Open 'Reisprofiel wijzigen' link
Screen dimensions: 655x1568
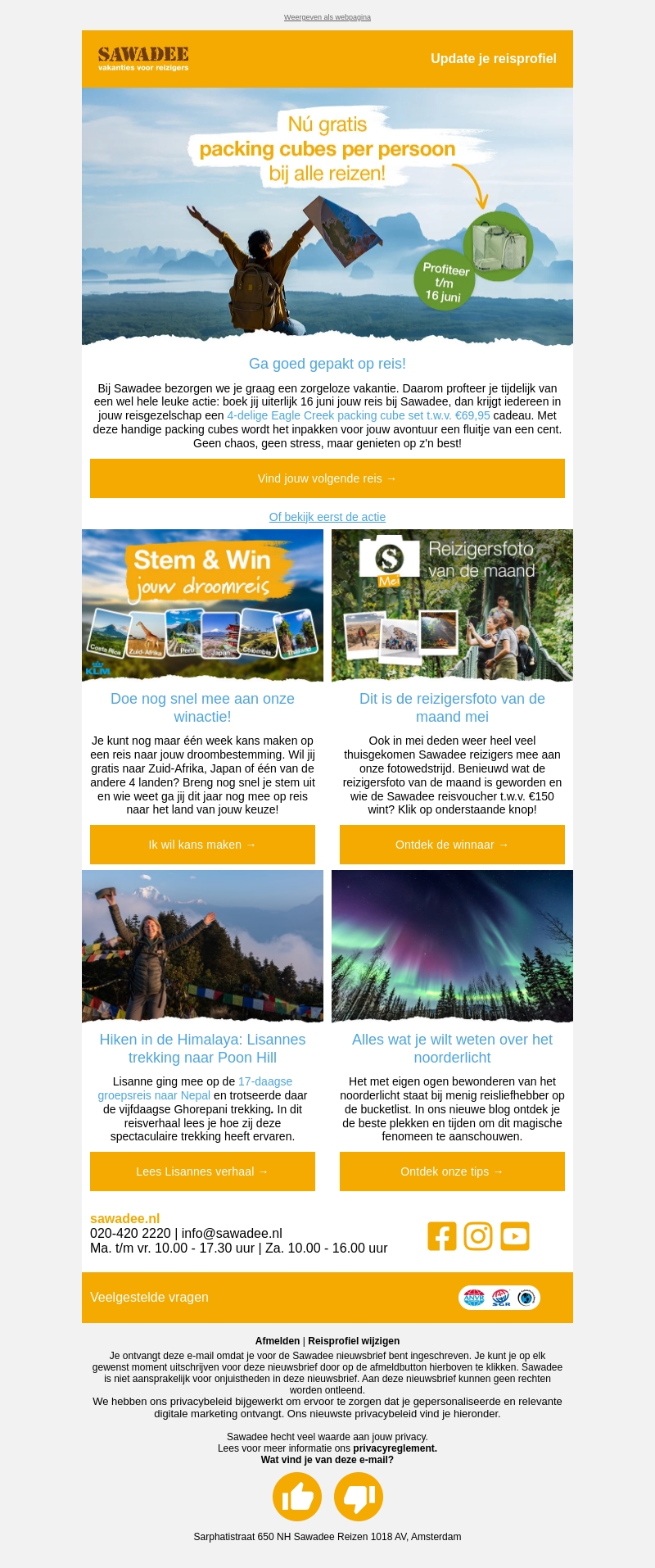354,1341
